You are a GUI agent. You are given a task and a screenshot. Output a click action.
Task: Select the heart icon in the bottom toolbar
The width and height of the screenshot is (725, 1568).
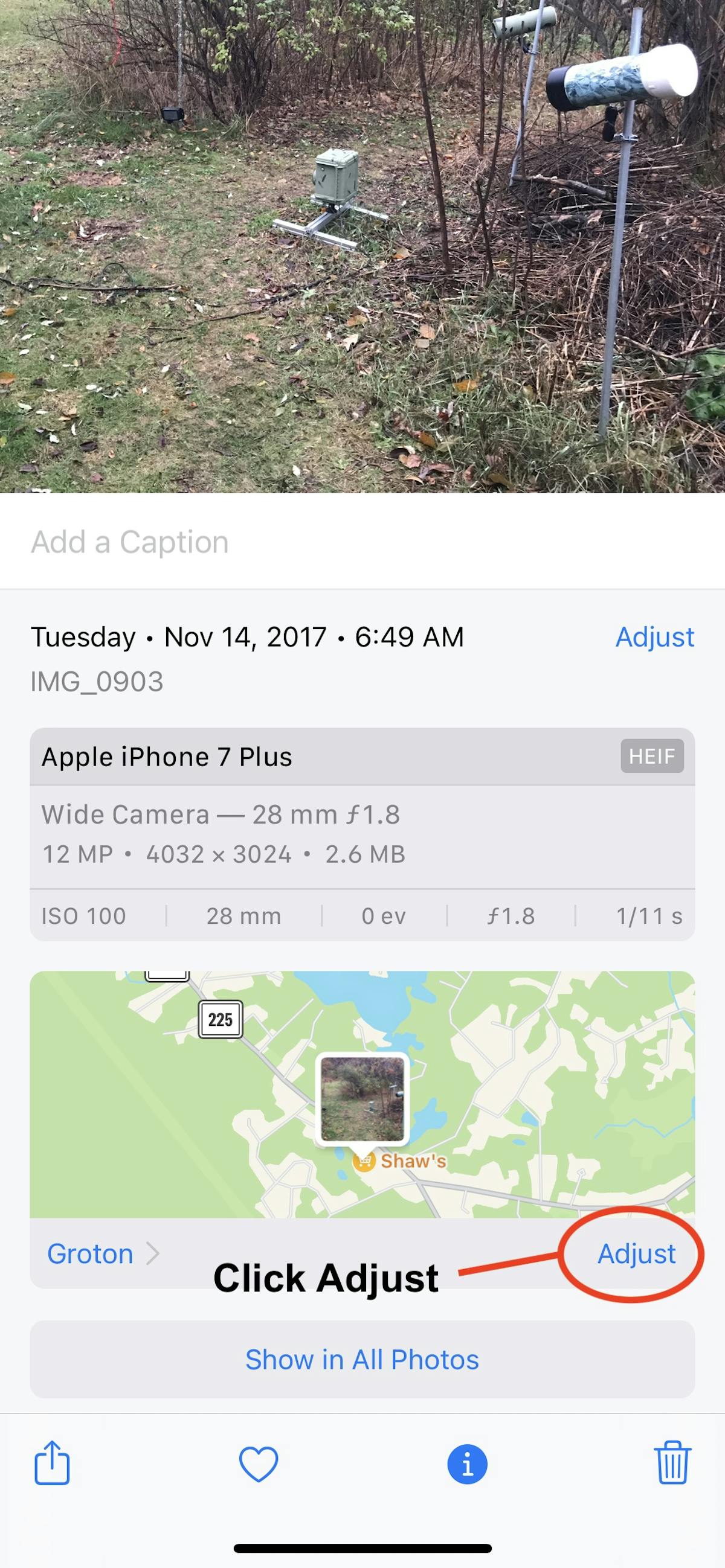click(x=259, y=1465)
